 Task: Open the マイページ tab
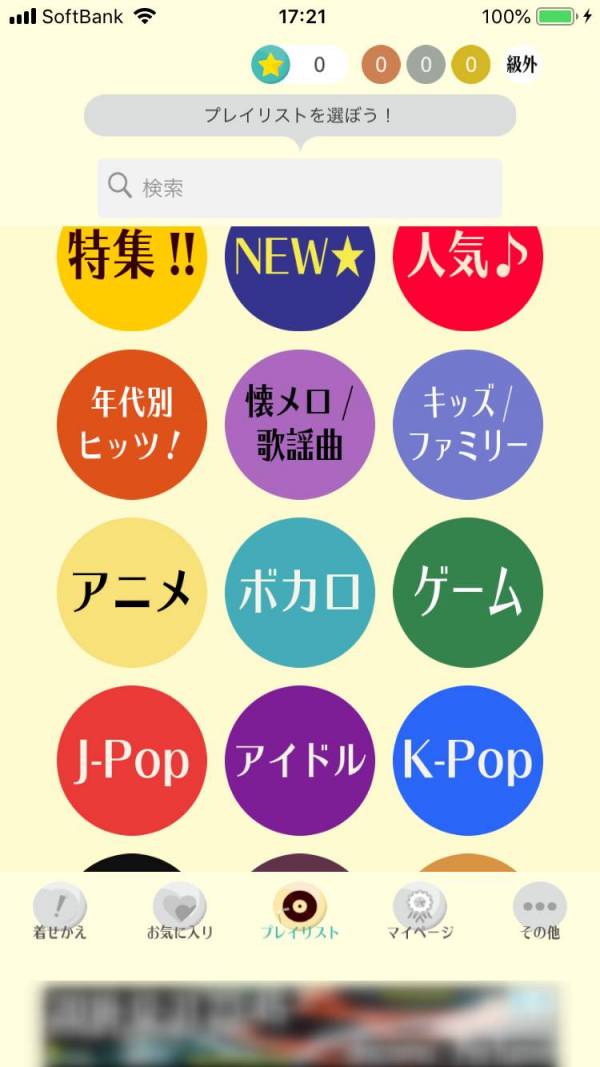pyautogui.click(x=420, y=913)
